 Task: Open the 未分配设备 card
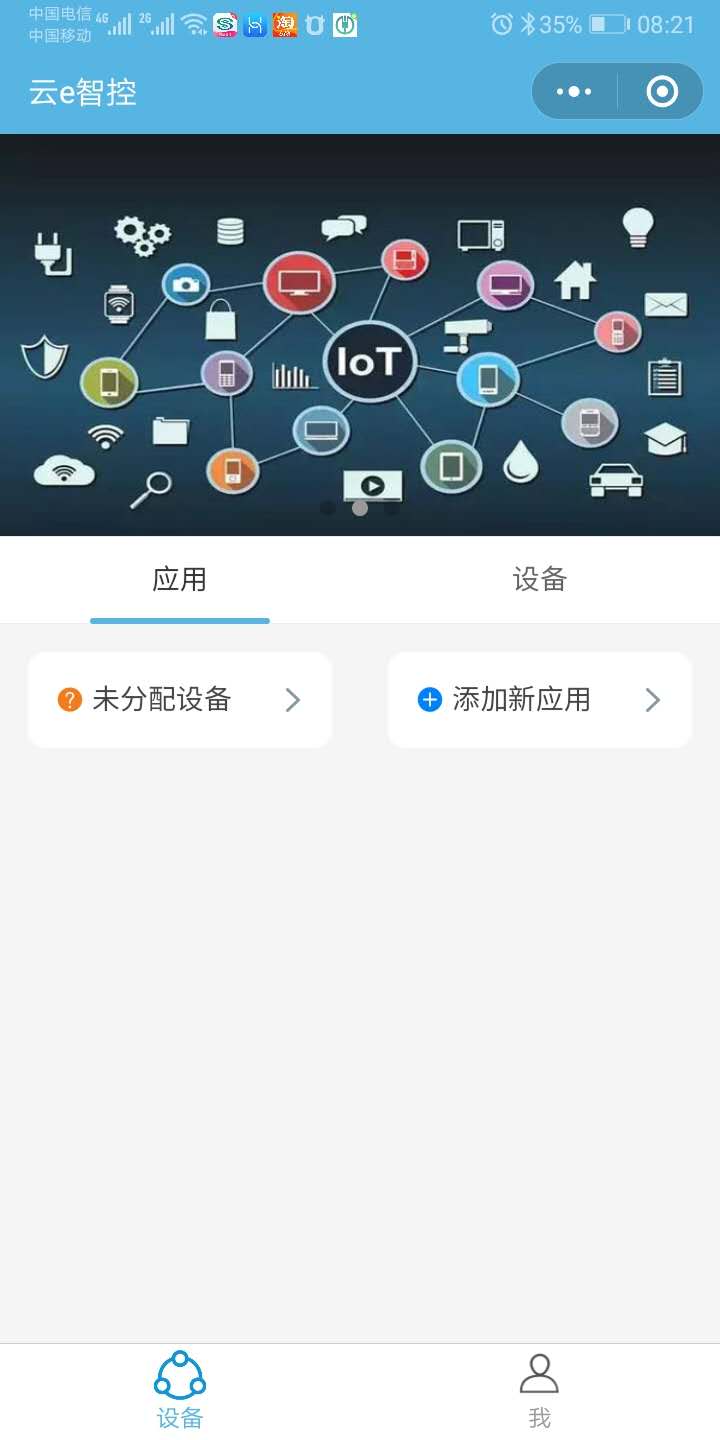coord(180,700)
